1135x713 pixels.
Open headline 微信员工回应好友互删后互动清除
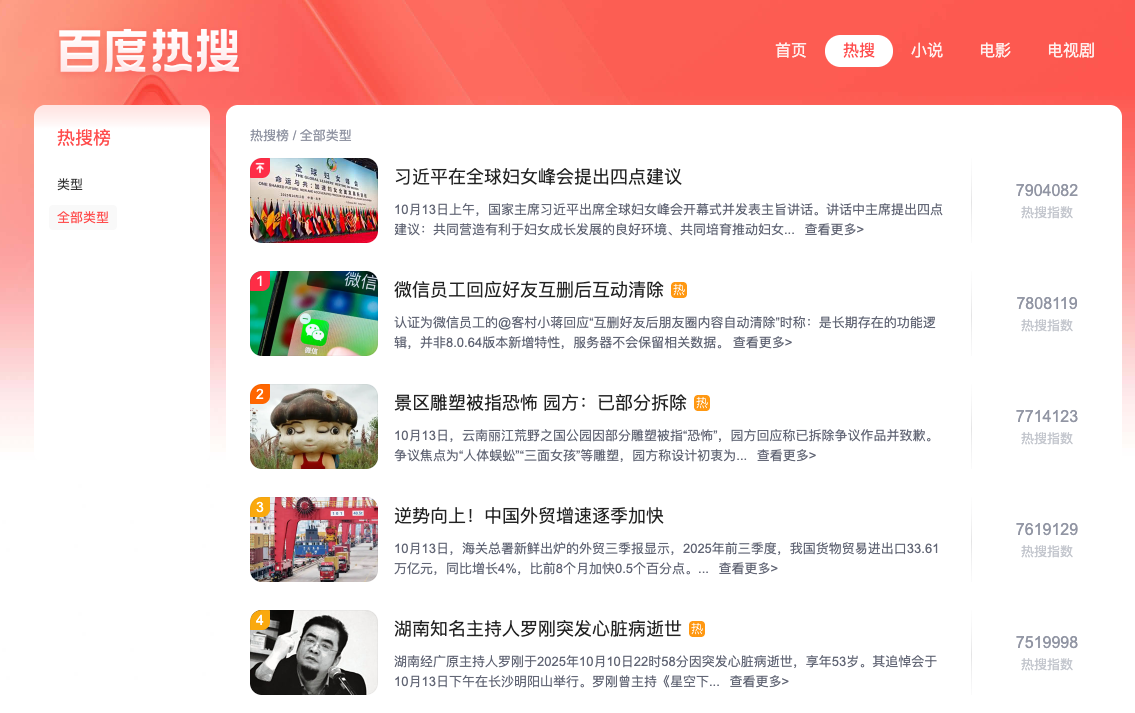pyautogui.click(x=529, y=290)
